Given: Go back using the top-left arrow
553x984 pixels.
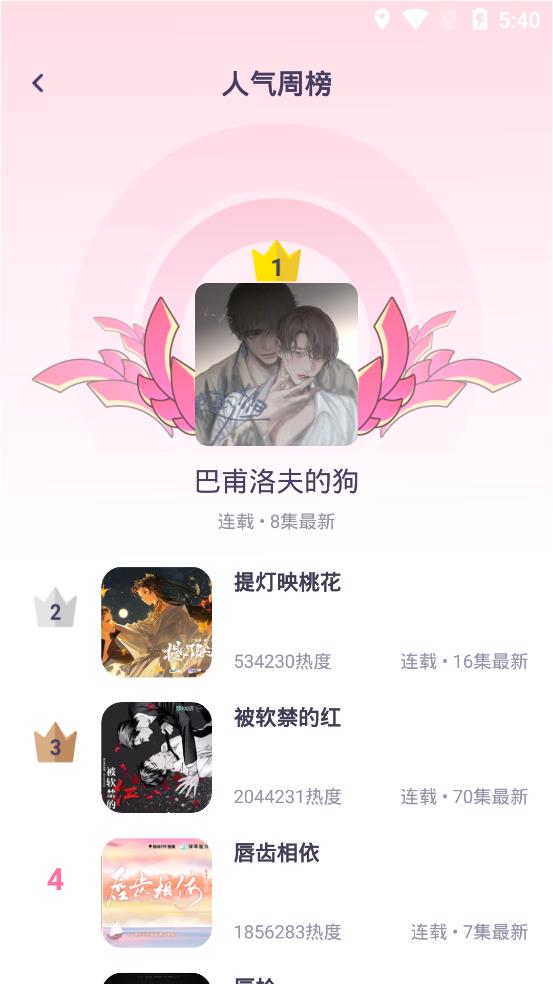Looking at the screenshot, I should pyautogui.click(x=38, y=83).
